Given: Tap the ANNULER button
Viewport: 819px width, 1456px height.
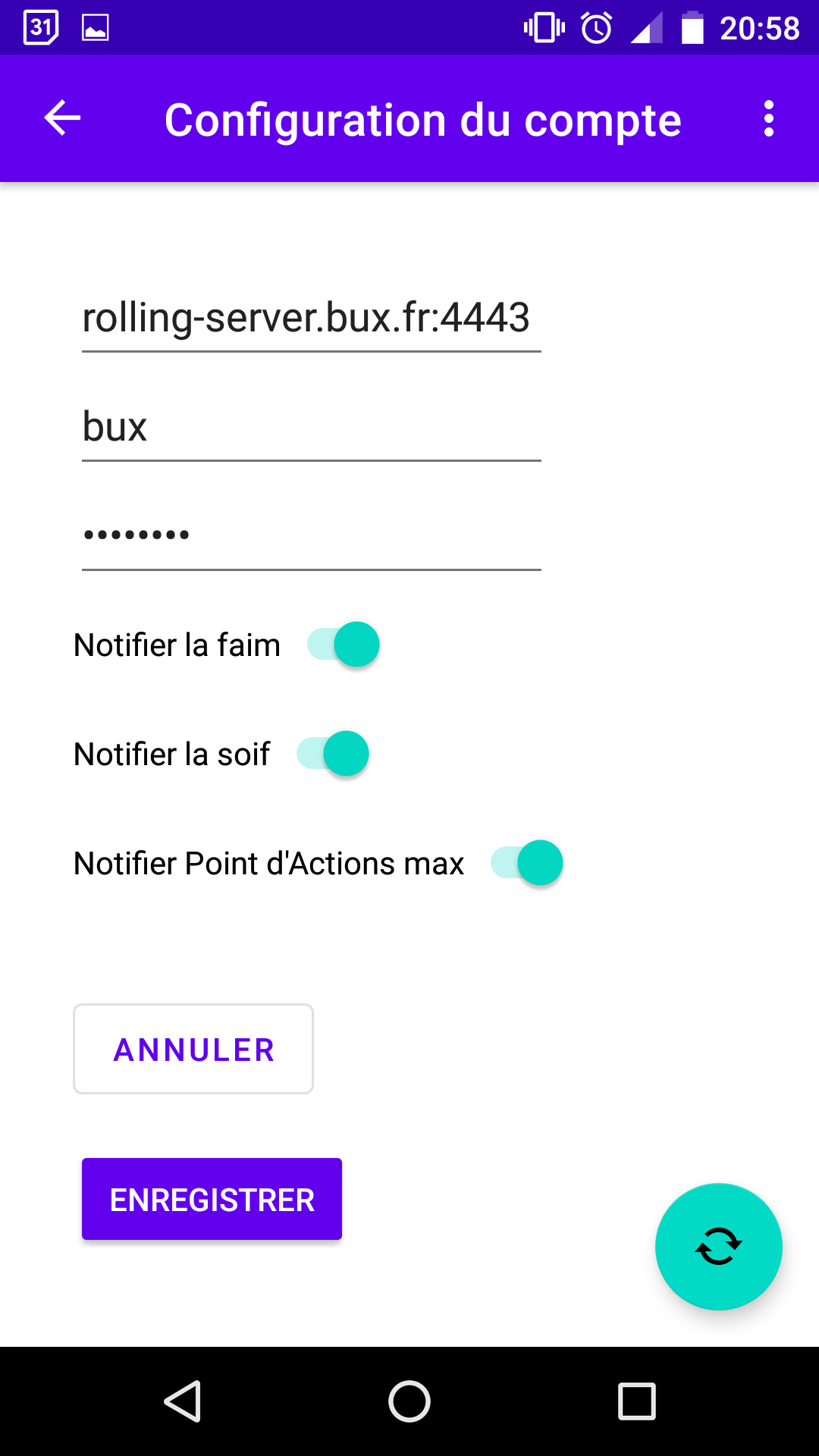Looking at the screenshot, I should click(x=193, y=1049).
